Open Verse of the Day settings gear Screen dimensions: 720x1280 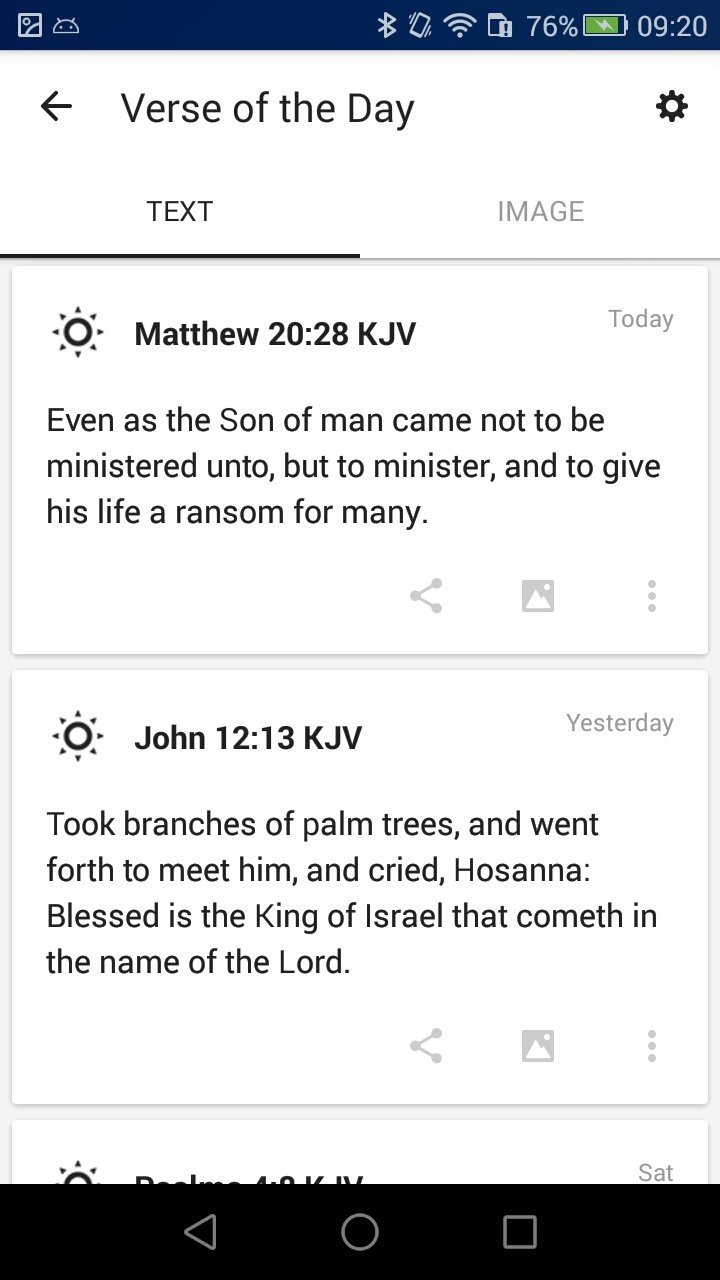tap(671, 106)
